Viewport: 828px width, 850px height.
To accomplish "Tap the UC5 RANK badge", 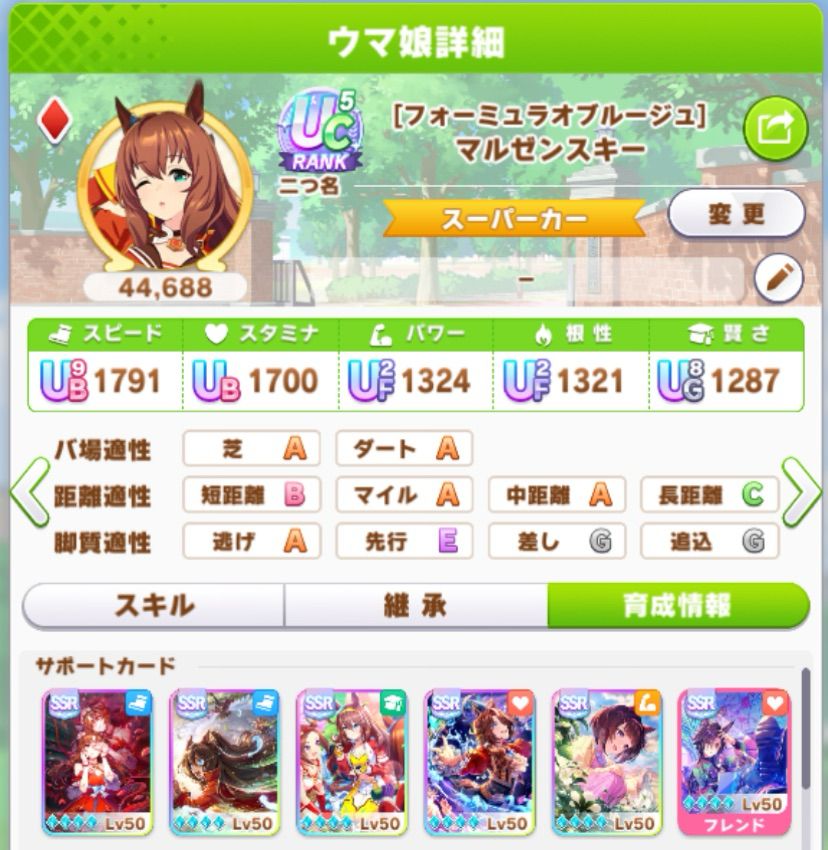I will [x=320, y=131].
